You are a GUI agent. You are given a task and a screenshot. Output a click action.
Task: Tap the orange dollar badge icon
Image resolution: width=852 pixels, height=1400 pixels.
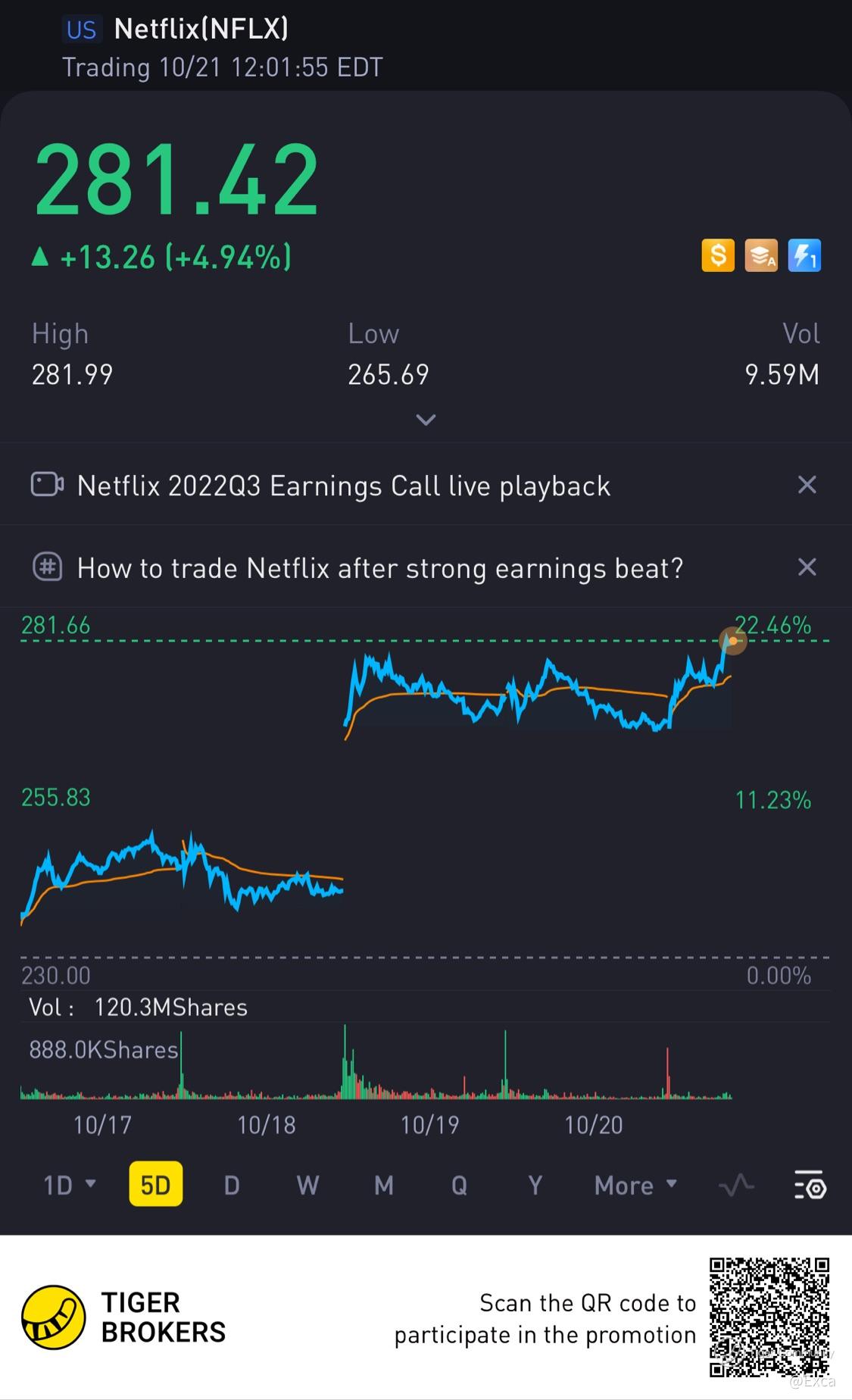(x=718, y=255)
